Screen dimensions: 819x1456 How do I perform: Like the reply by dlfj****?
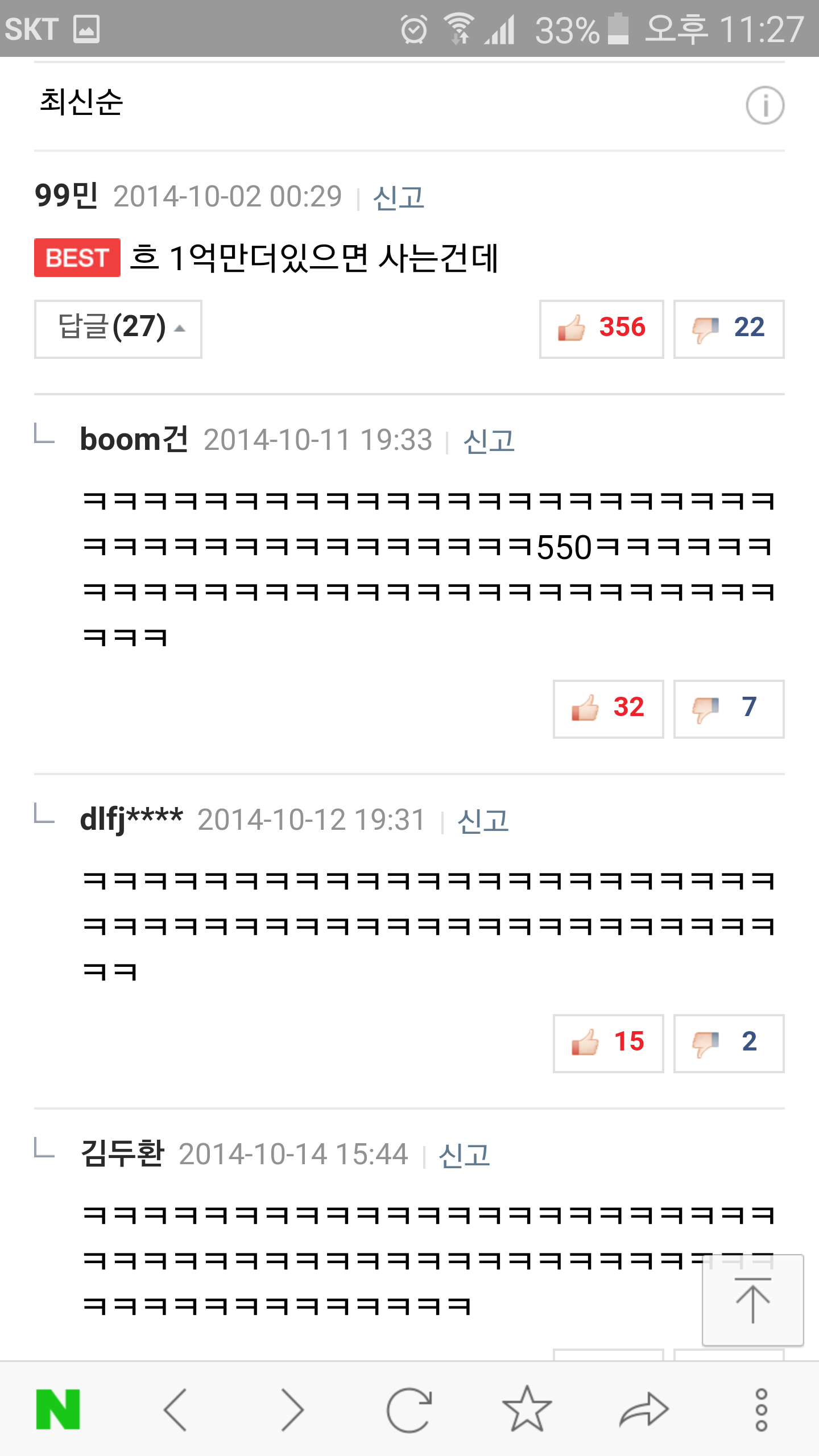click(x=608, y=1043)
